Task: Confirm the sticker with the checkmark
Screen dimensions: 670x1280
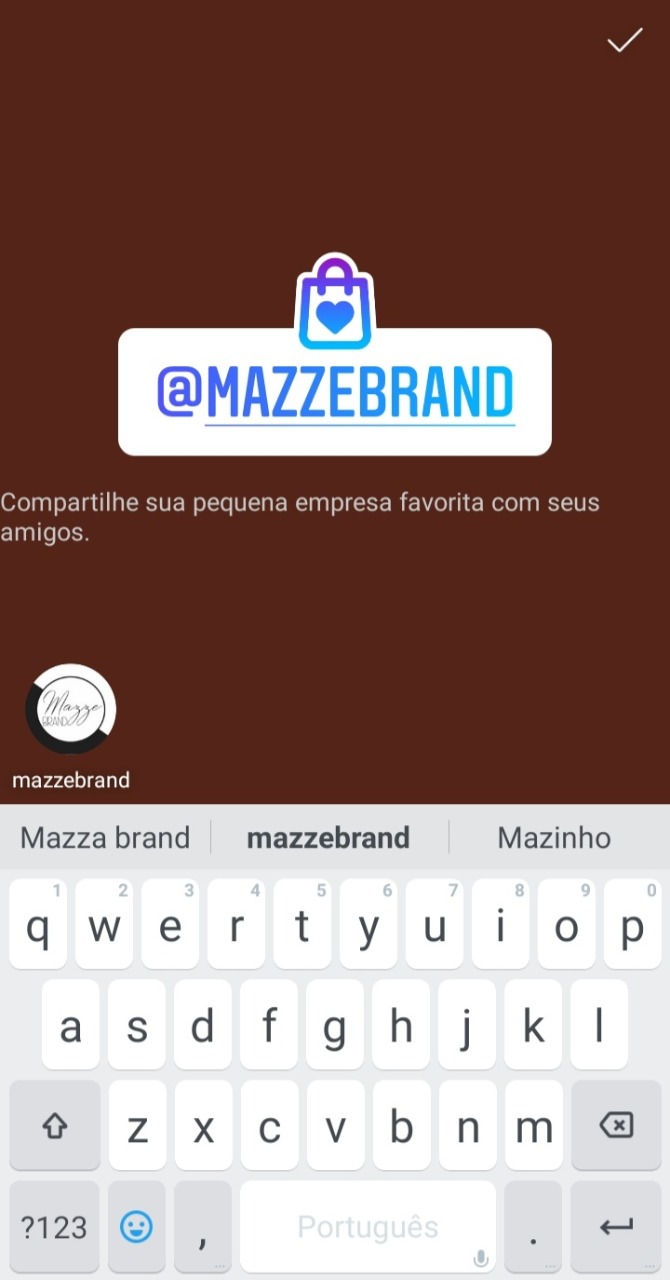Action: point(625,40)
